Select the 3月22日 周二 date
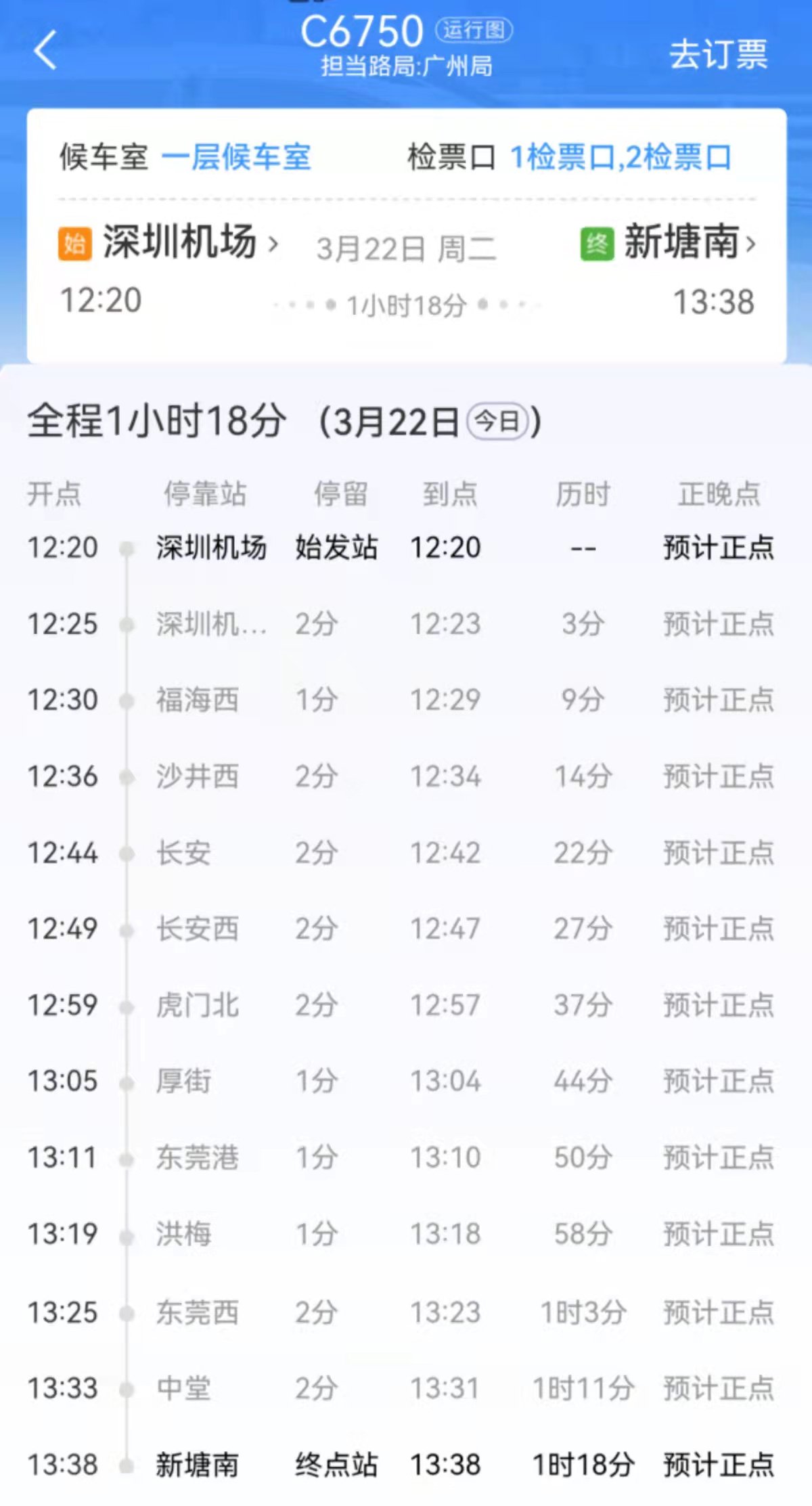This screenshot has width=812, height=1506. pos(406,248)
